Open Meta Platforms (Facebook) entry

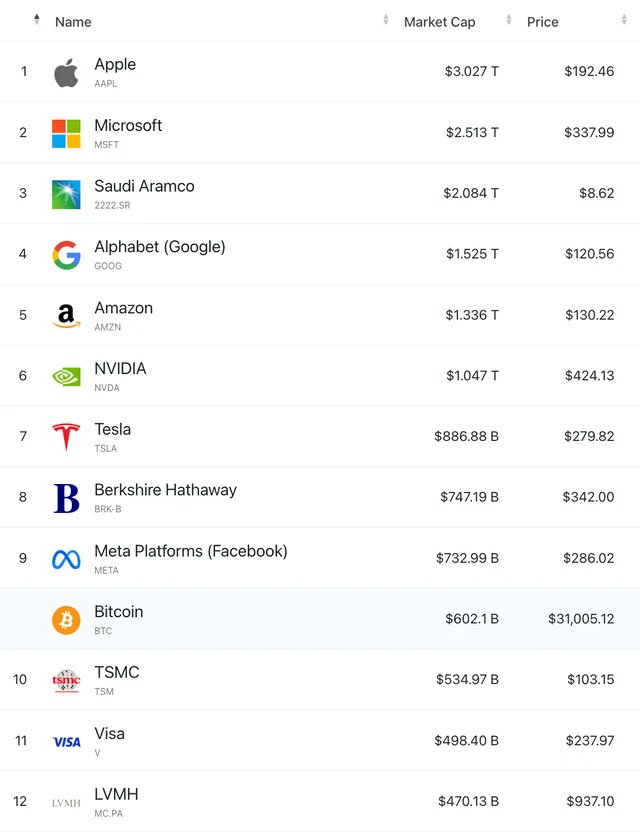pos(190,551)
